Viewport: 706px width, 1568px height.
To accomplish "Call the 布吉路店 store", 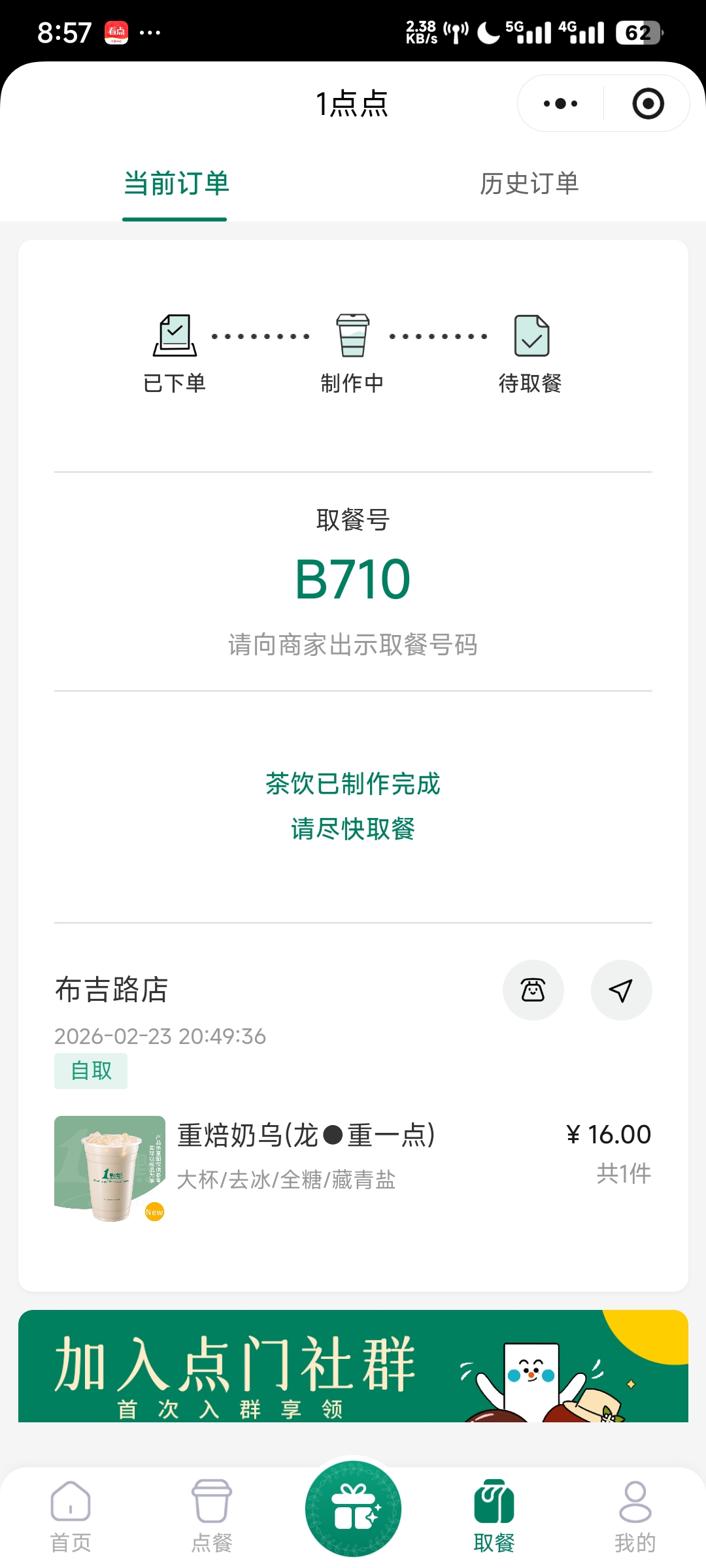I will tap(533, 990).
